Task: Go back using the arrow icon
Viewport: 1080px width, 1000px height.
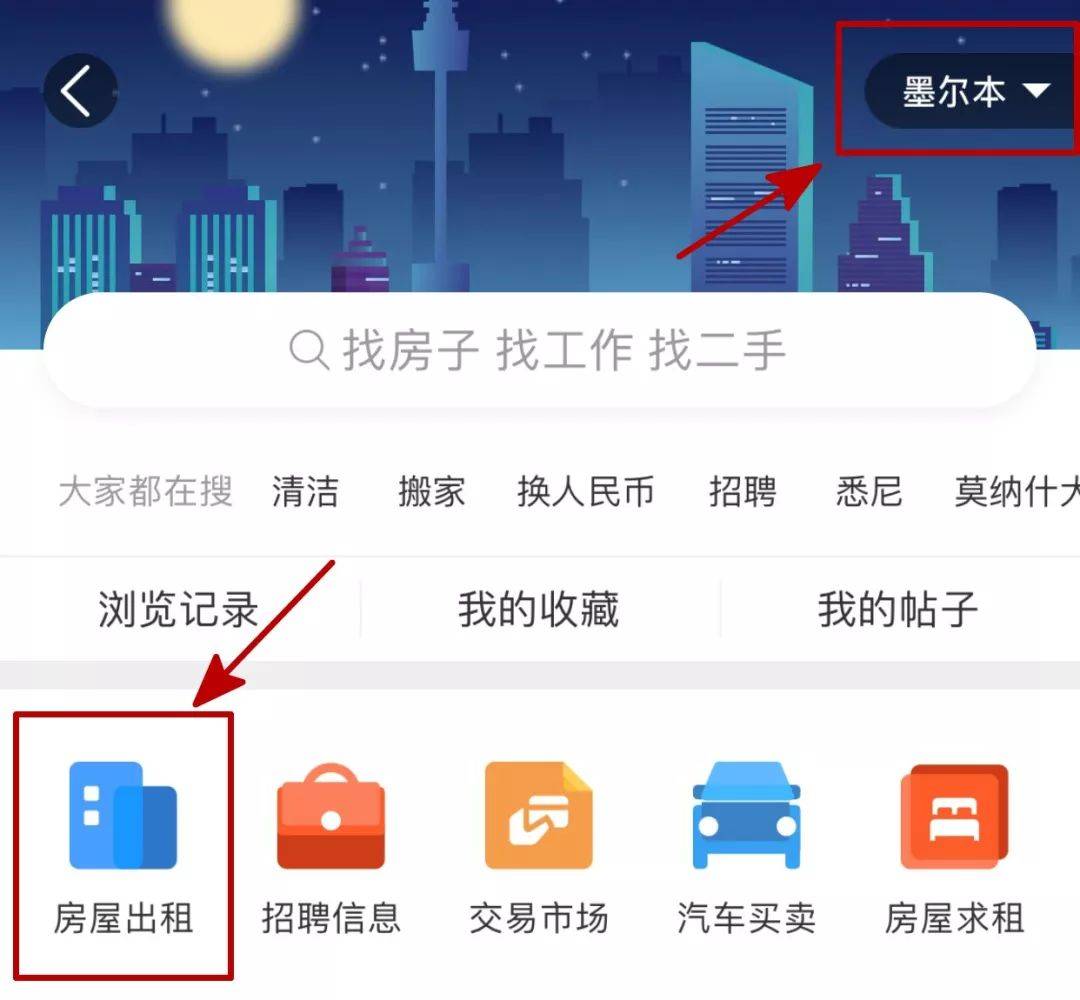Action: click(80, 91)
